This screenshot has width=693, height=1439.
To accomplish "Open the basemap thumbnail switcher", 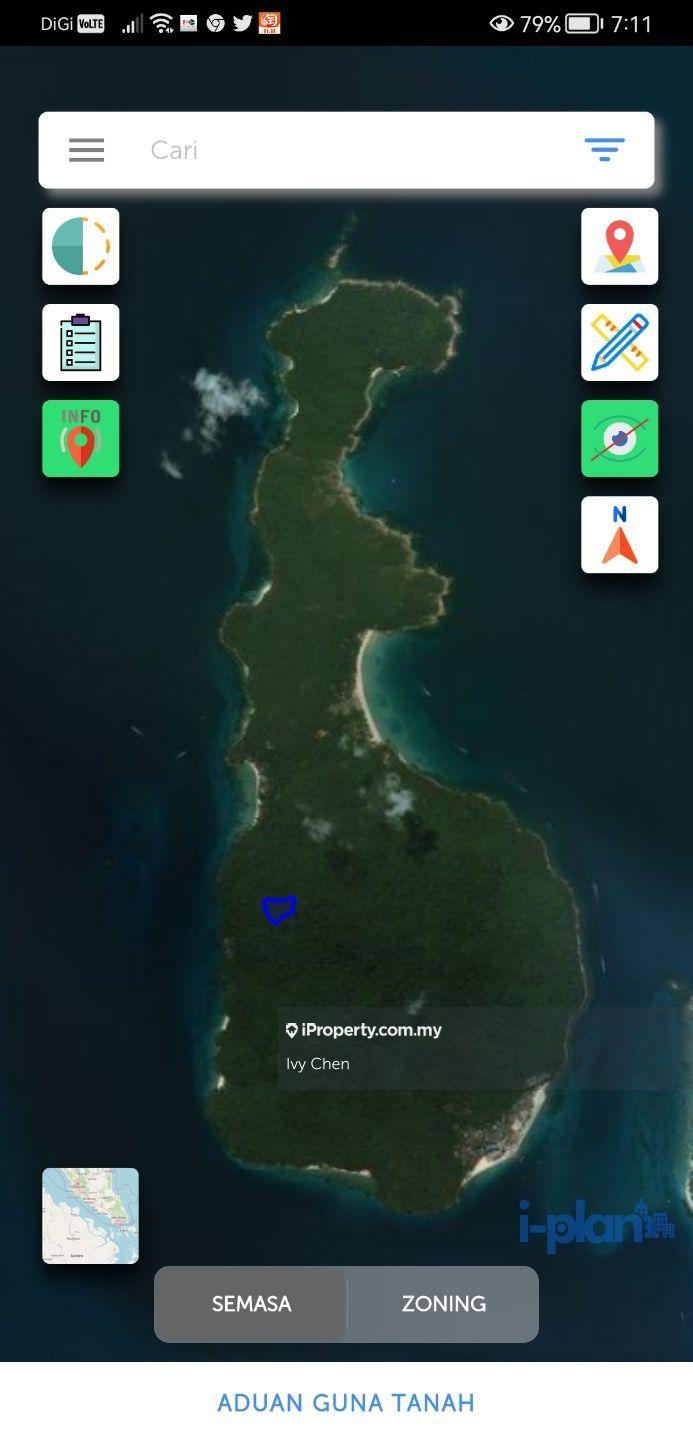I will pyautogui.click(x=90, y=1215).
